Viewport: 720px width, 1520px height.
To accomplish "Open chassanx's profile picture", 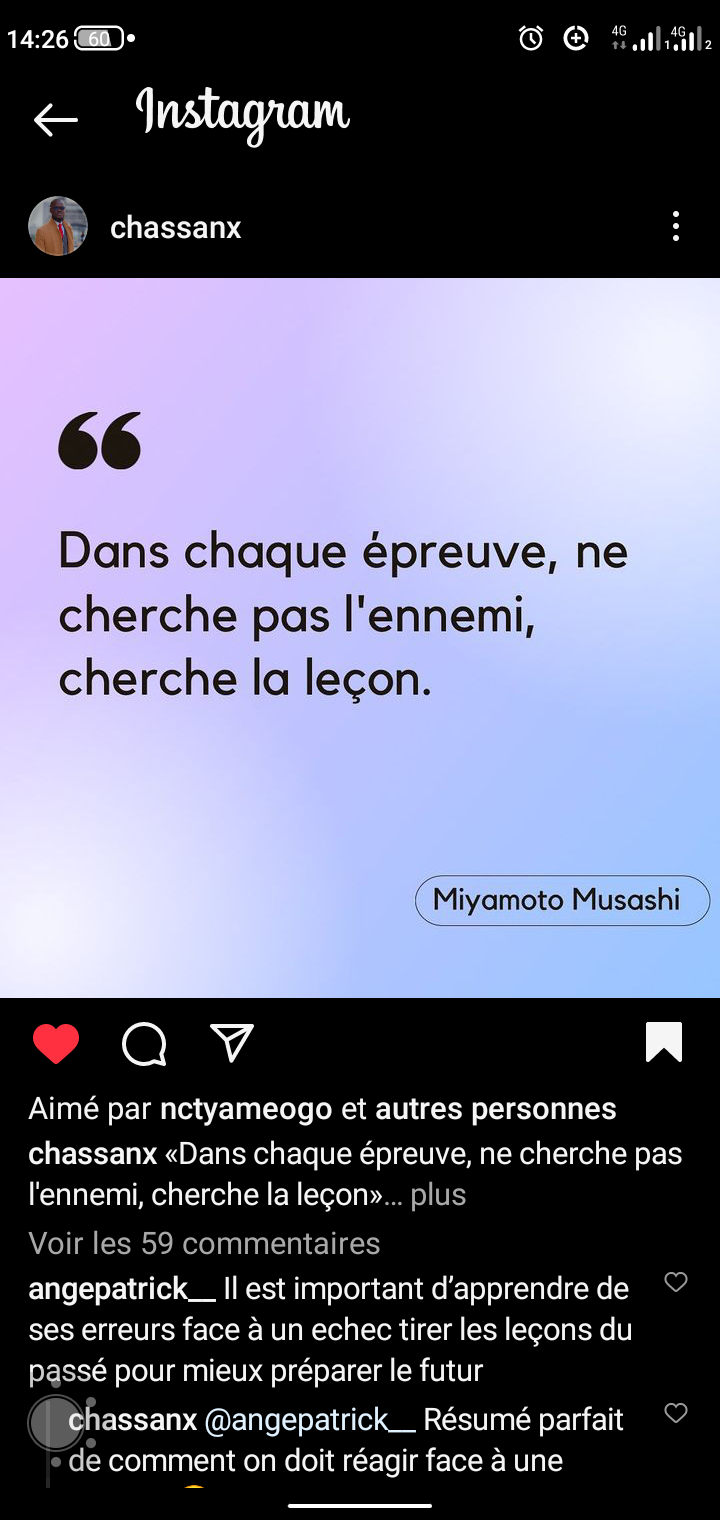I will pos(58,227).
